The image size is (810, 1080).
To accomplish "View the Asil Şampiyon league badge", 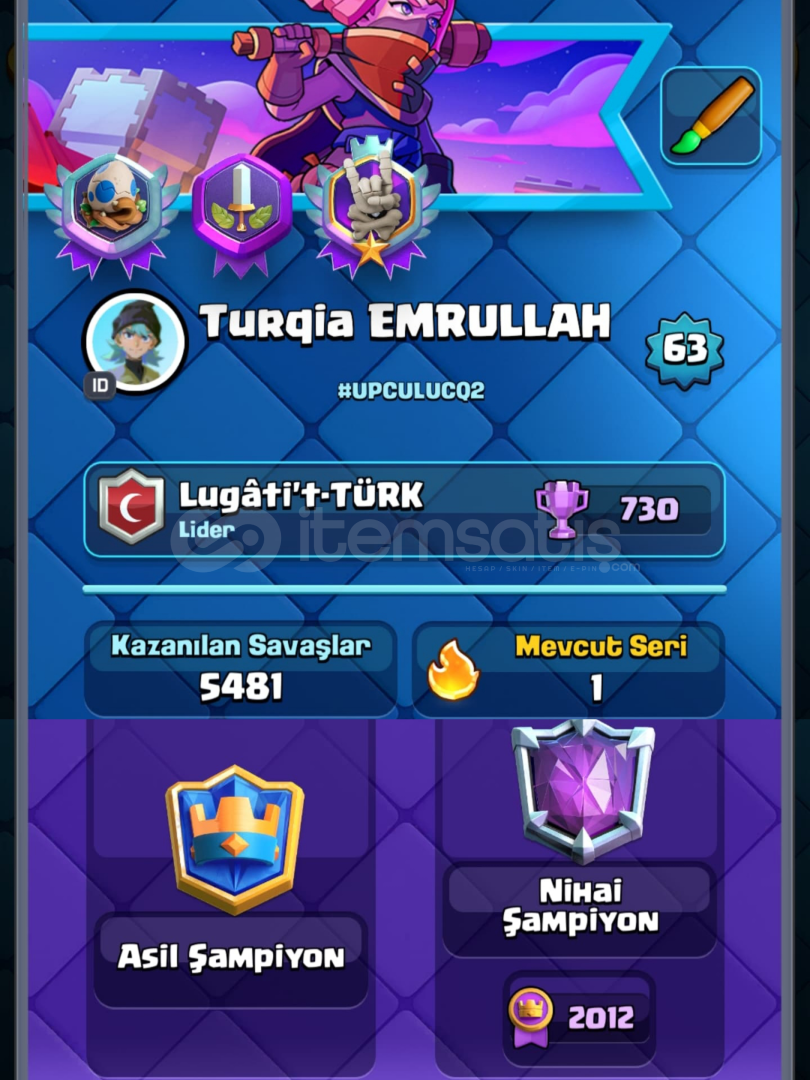I will 234,839.
